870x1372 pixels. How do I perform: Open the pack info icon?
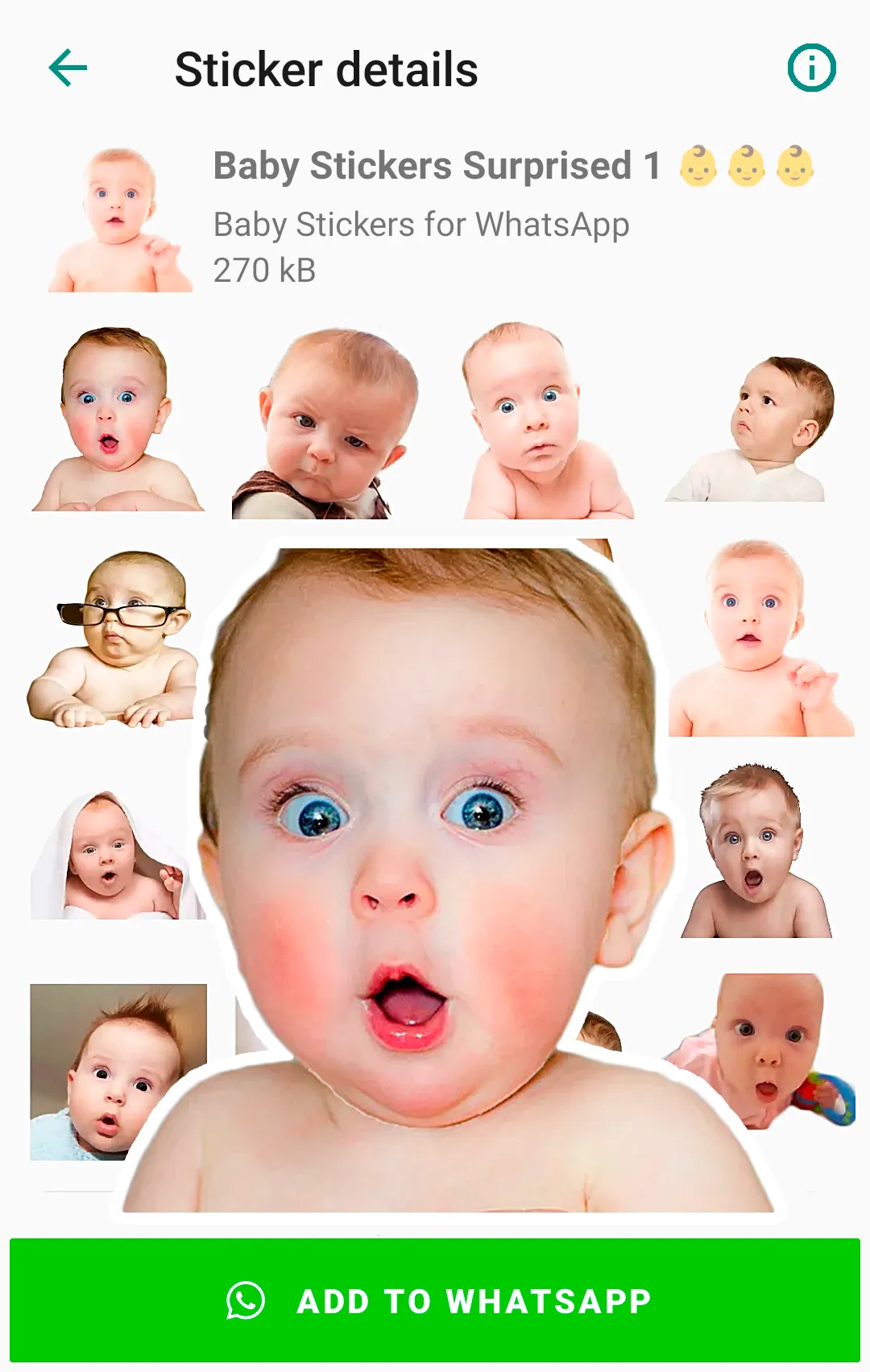(x=811, y=68)
